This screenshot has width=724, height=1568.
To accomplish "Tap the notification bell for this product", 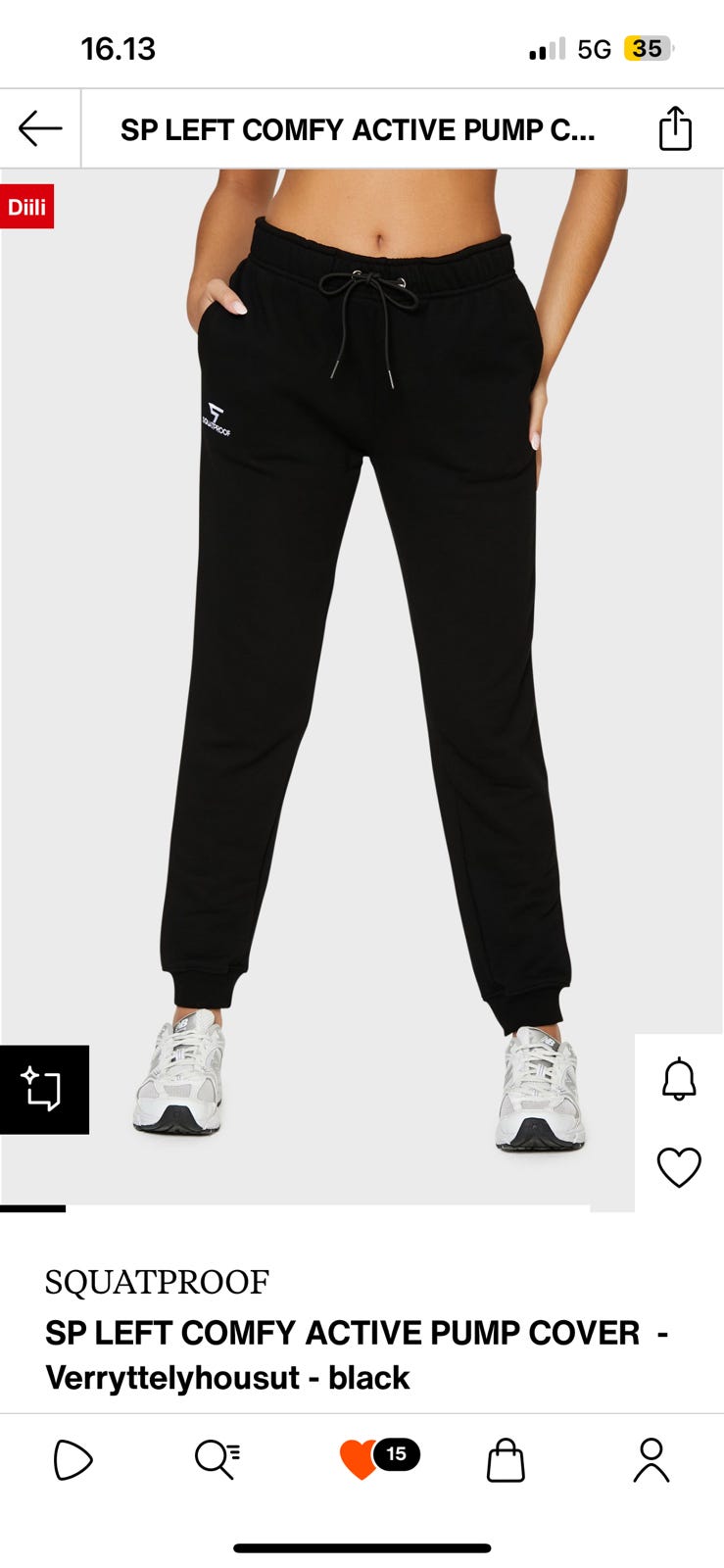I will (x=679, y=1079).
